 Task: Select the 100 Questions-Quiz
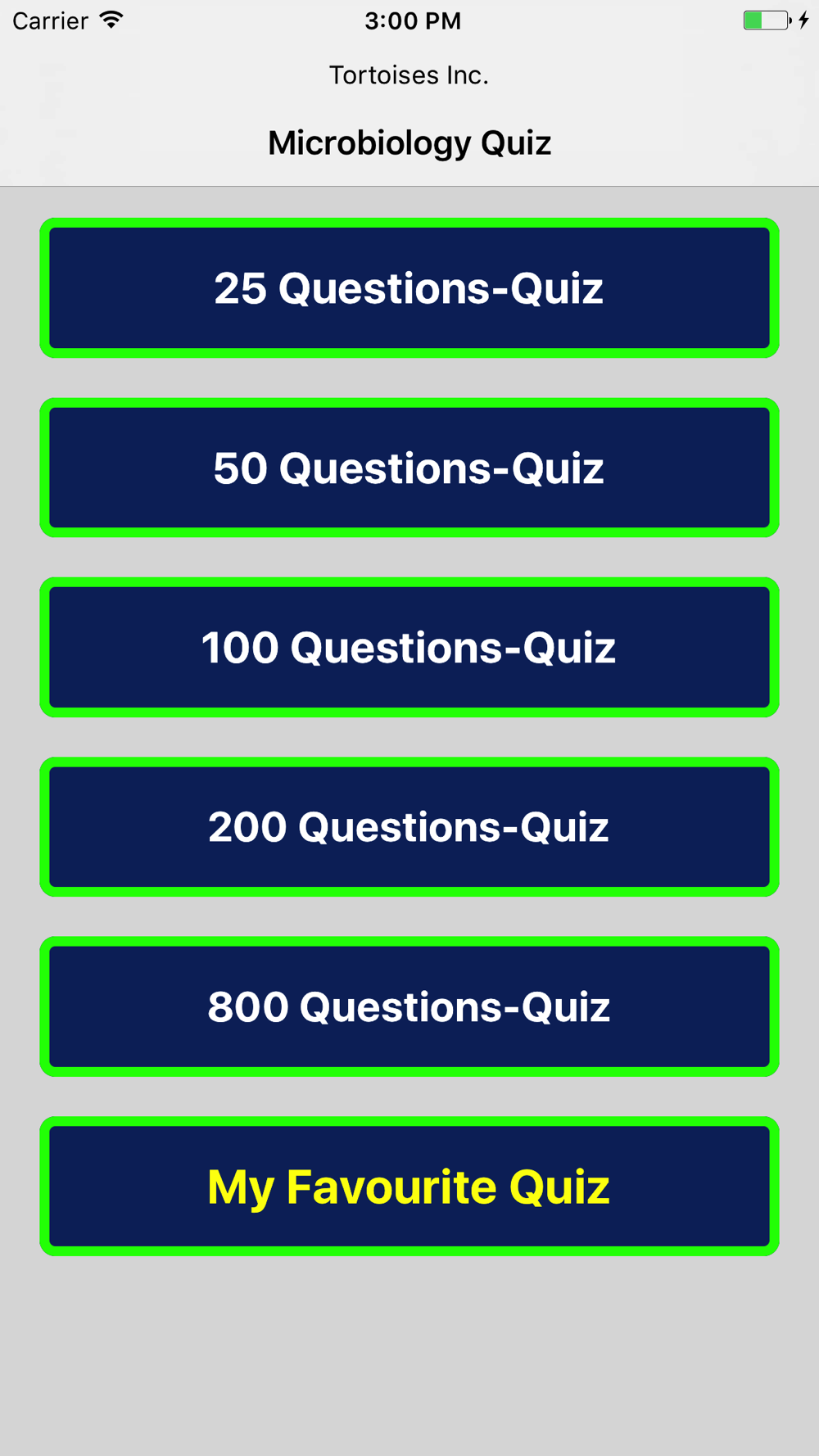coord(409,647)
